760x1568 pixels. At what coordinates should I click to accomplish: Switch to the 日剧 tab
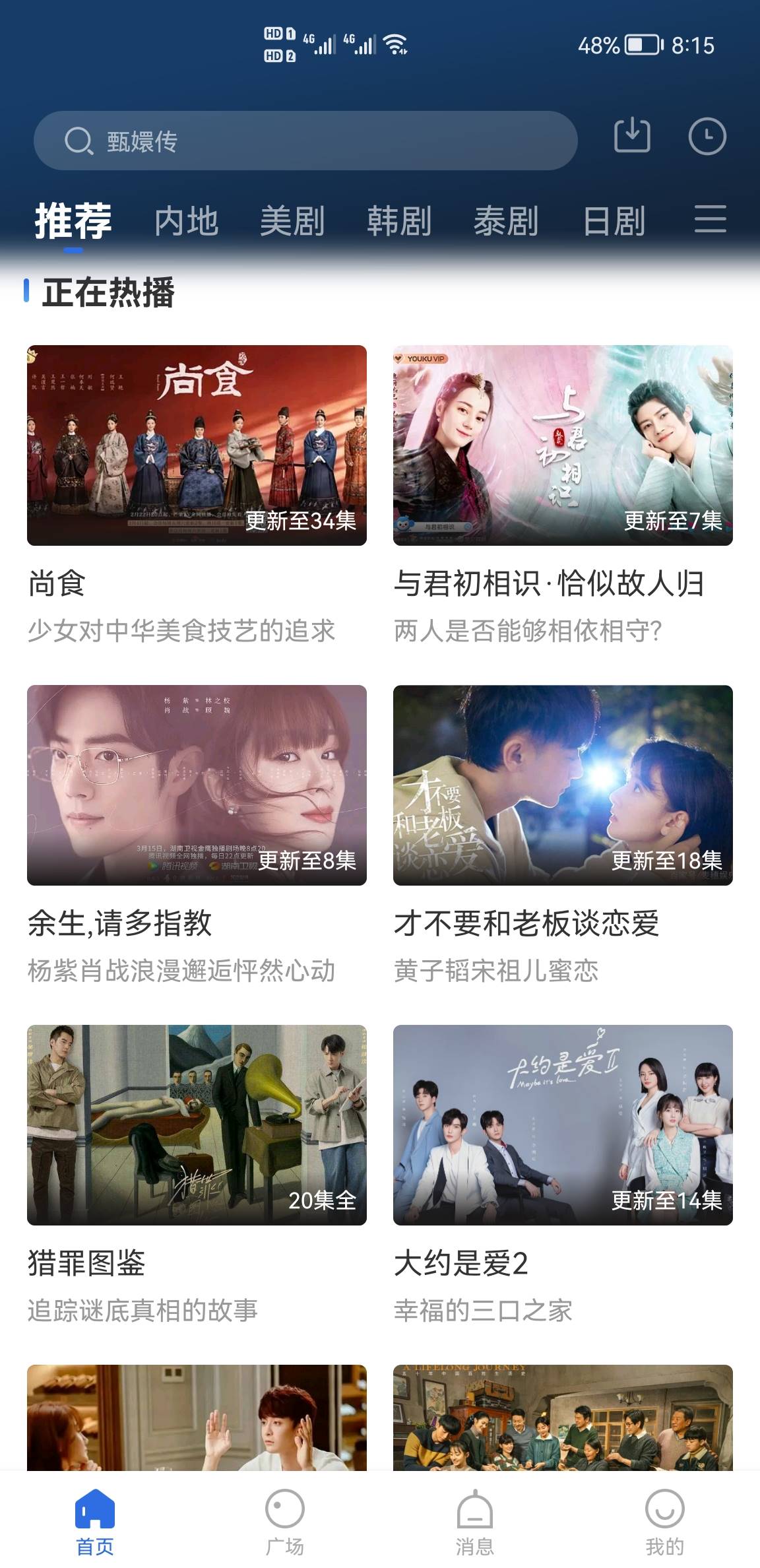point(614,221)
